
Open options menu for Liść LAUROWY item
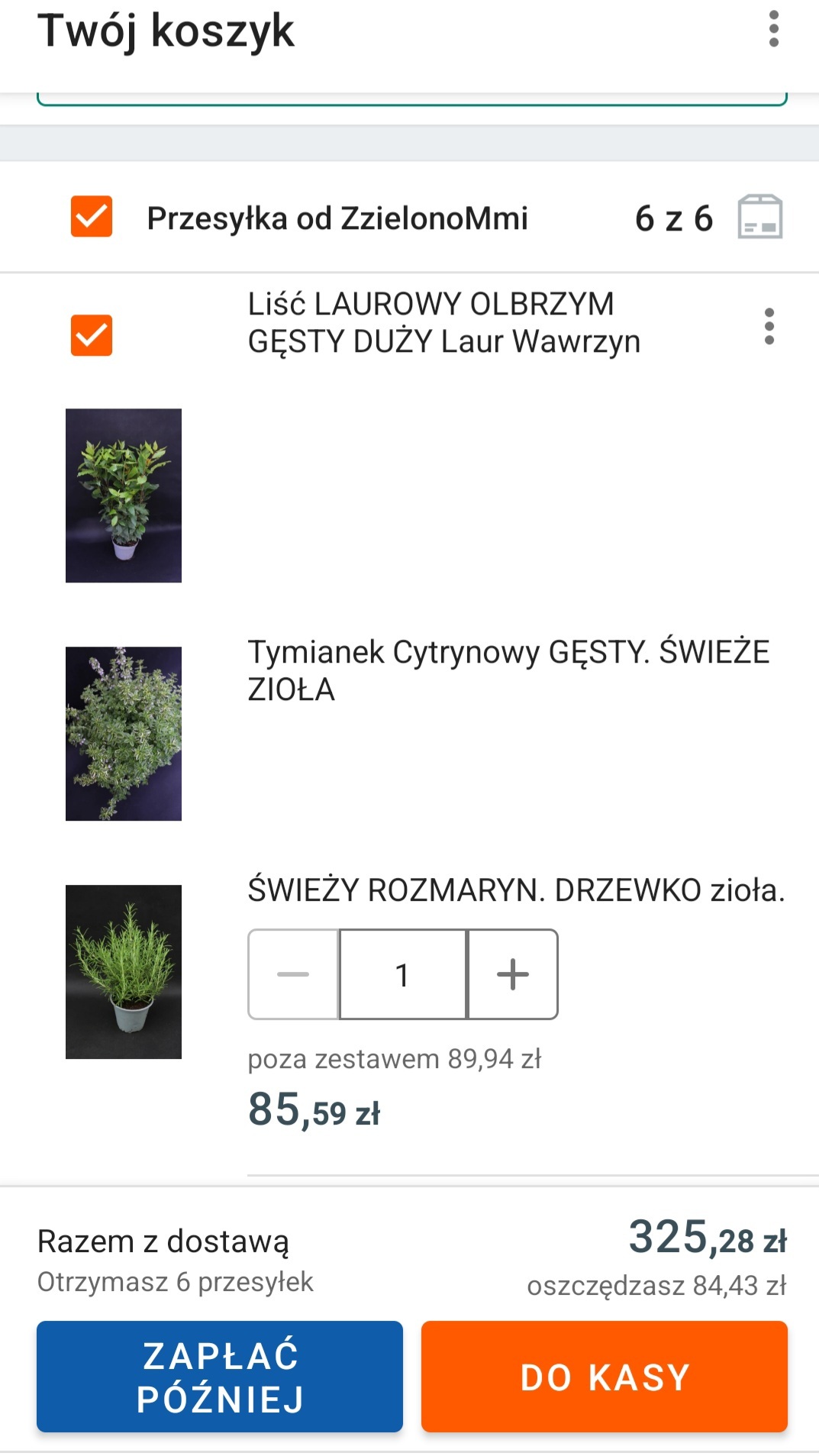click(x=769, y=327)
